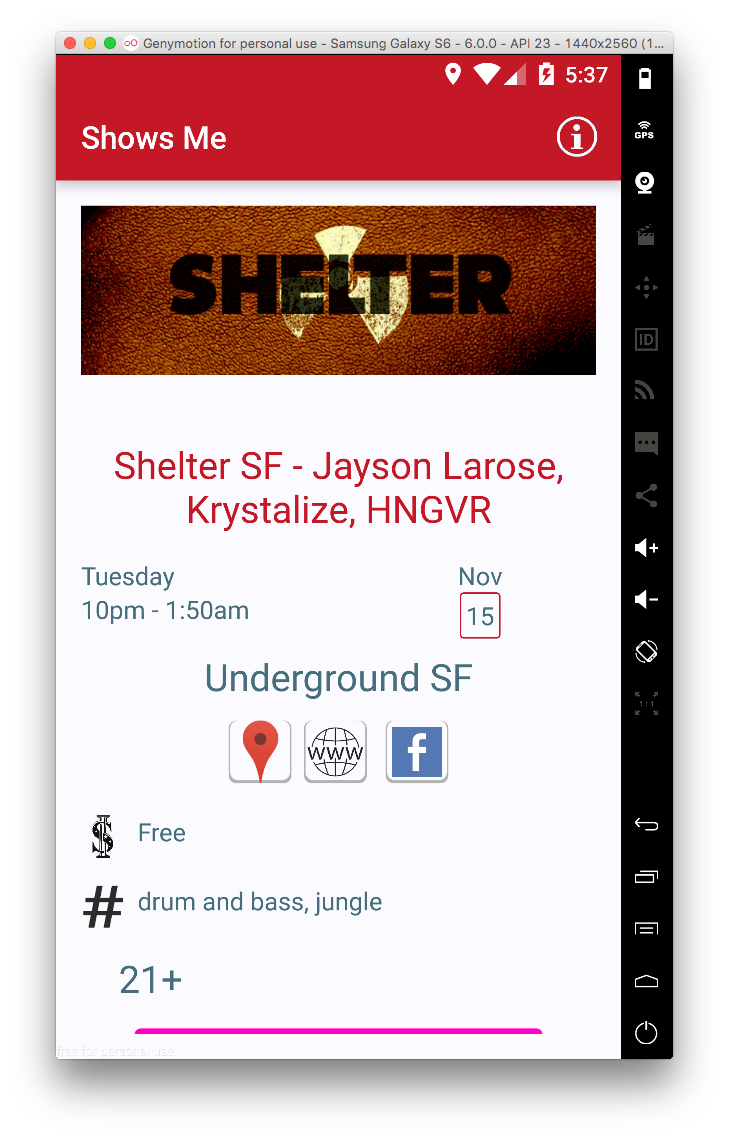This screenshot has width=729, height=1139.
Task: Open the event website via WWW icon
Action: pyautogui.click(x=335, y=750)
